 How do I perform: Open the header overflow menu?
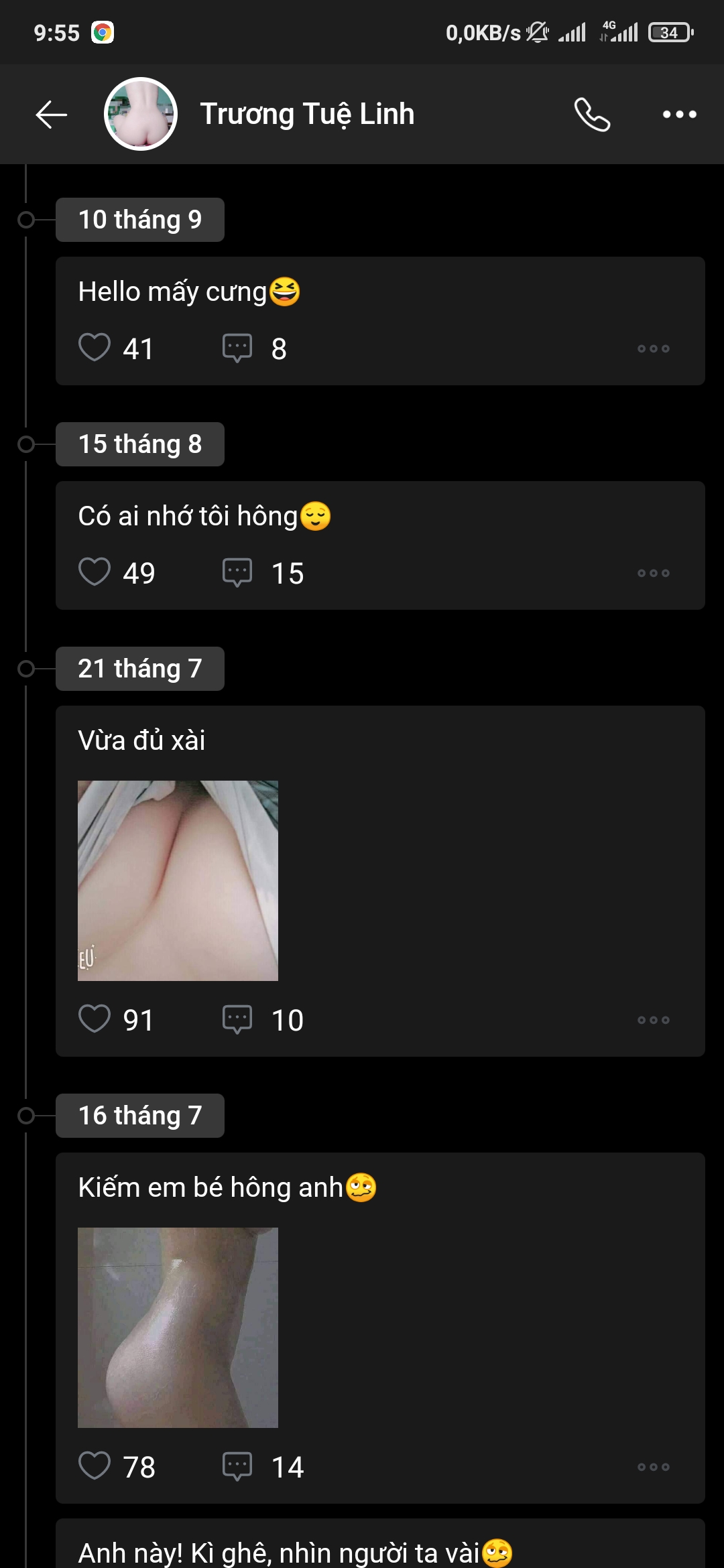pyautogui.click(x=679, y=115)
